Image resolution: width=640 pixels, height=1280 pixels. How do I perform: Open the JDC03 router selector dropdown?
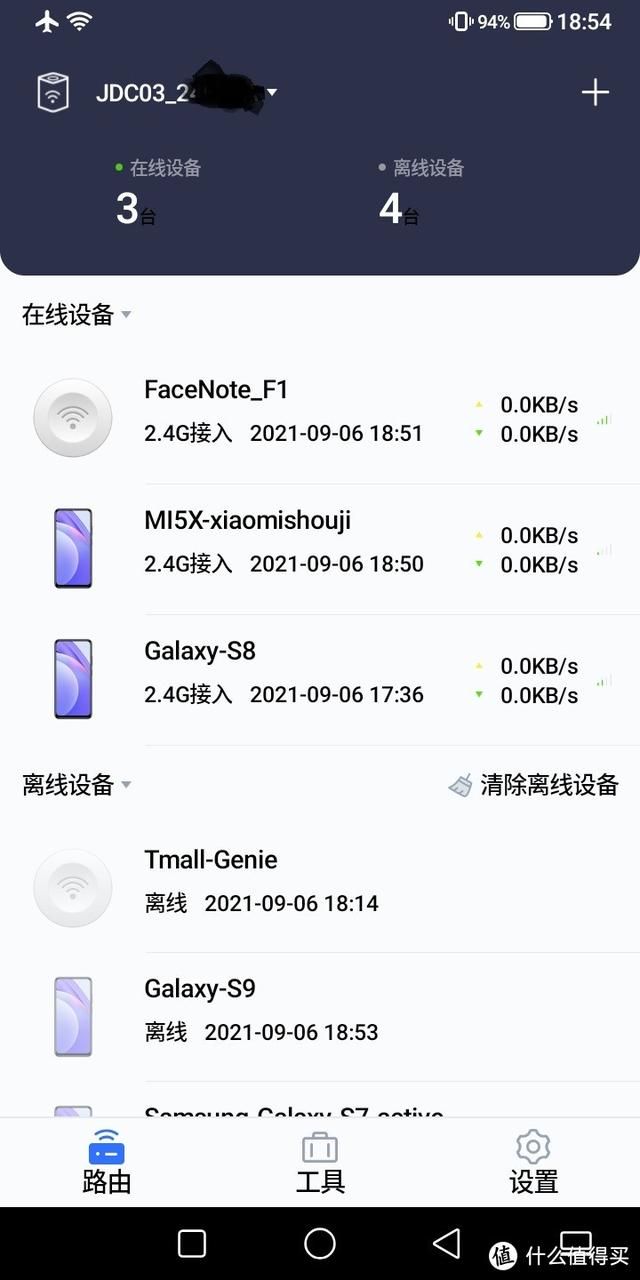(186, 93)
